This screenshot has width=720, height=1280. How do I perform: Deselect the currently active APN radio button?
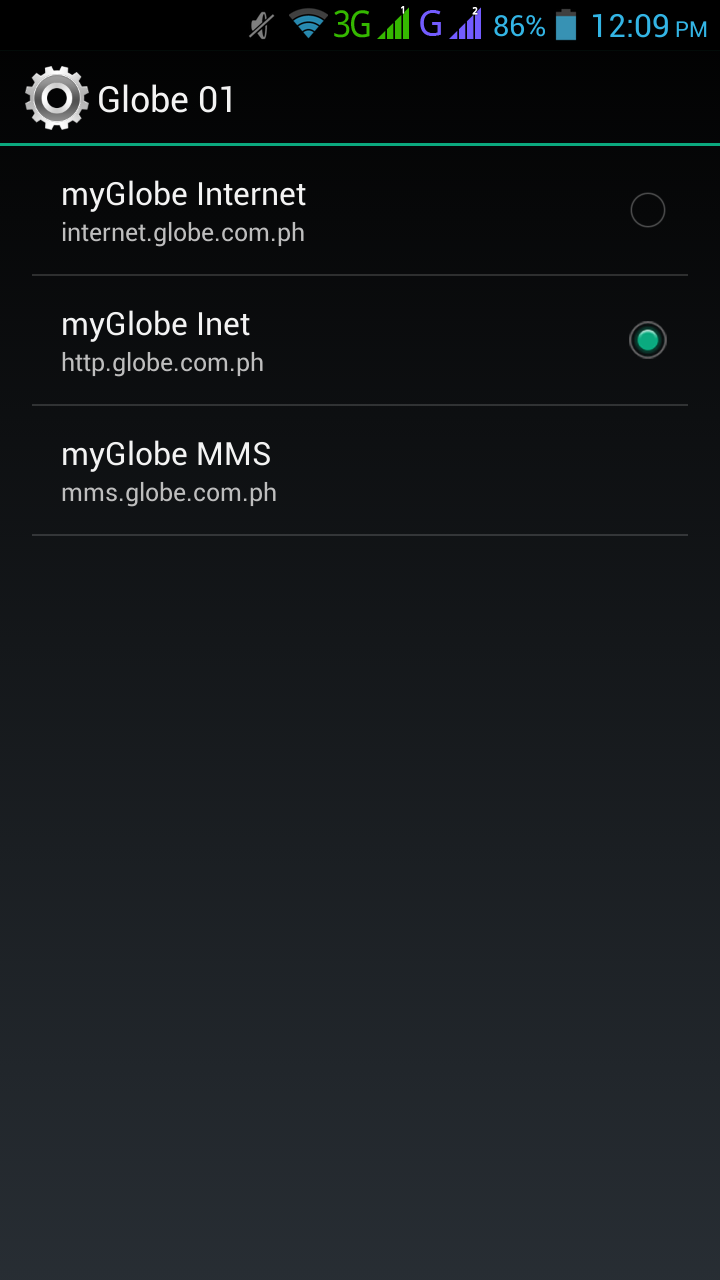(x=647, y=340)
